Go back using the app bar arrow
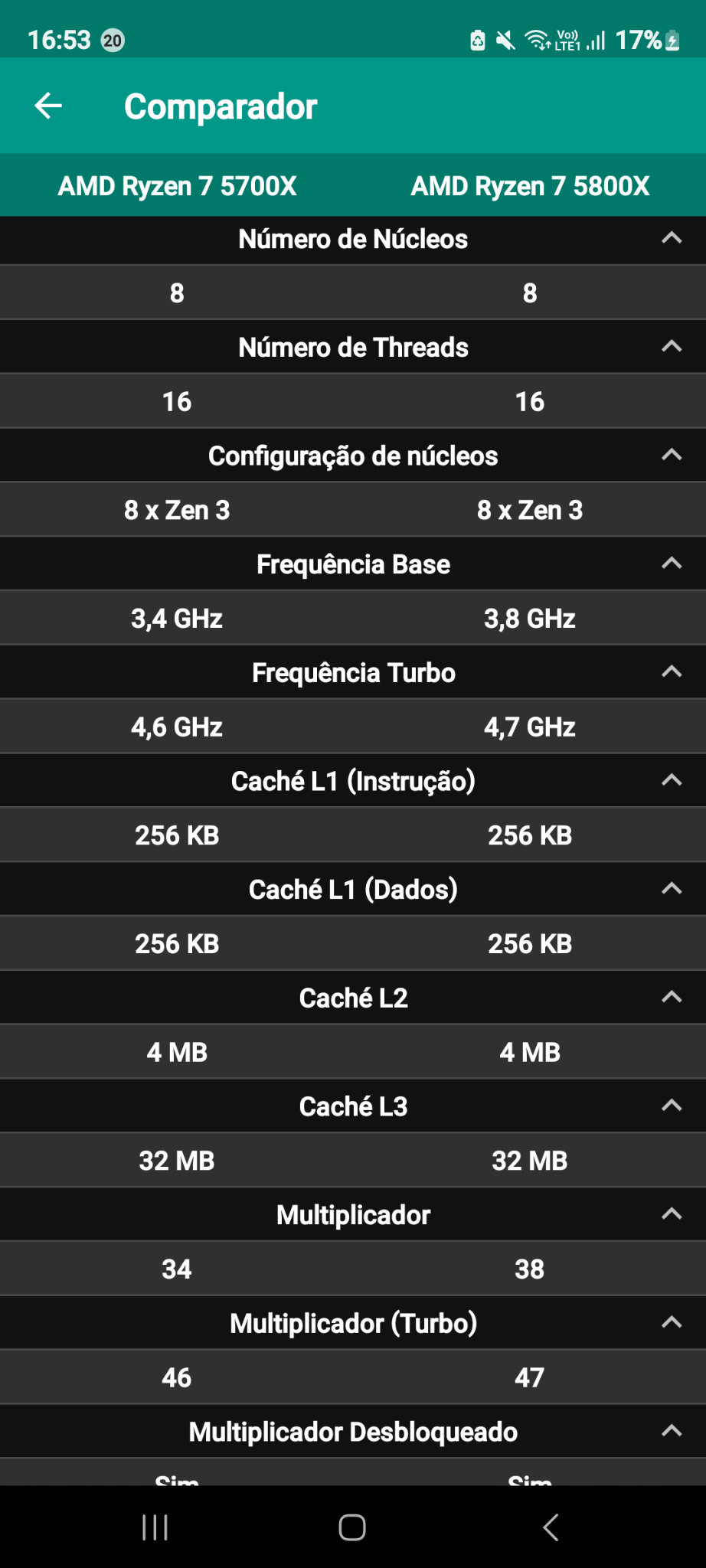Image resolution: width=706 pixels, height=1568 pixels. (x=48, y=106)
